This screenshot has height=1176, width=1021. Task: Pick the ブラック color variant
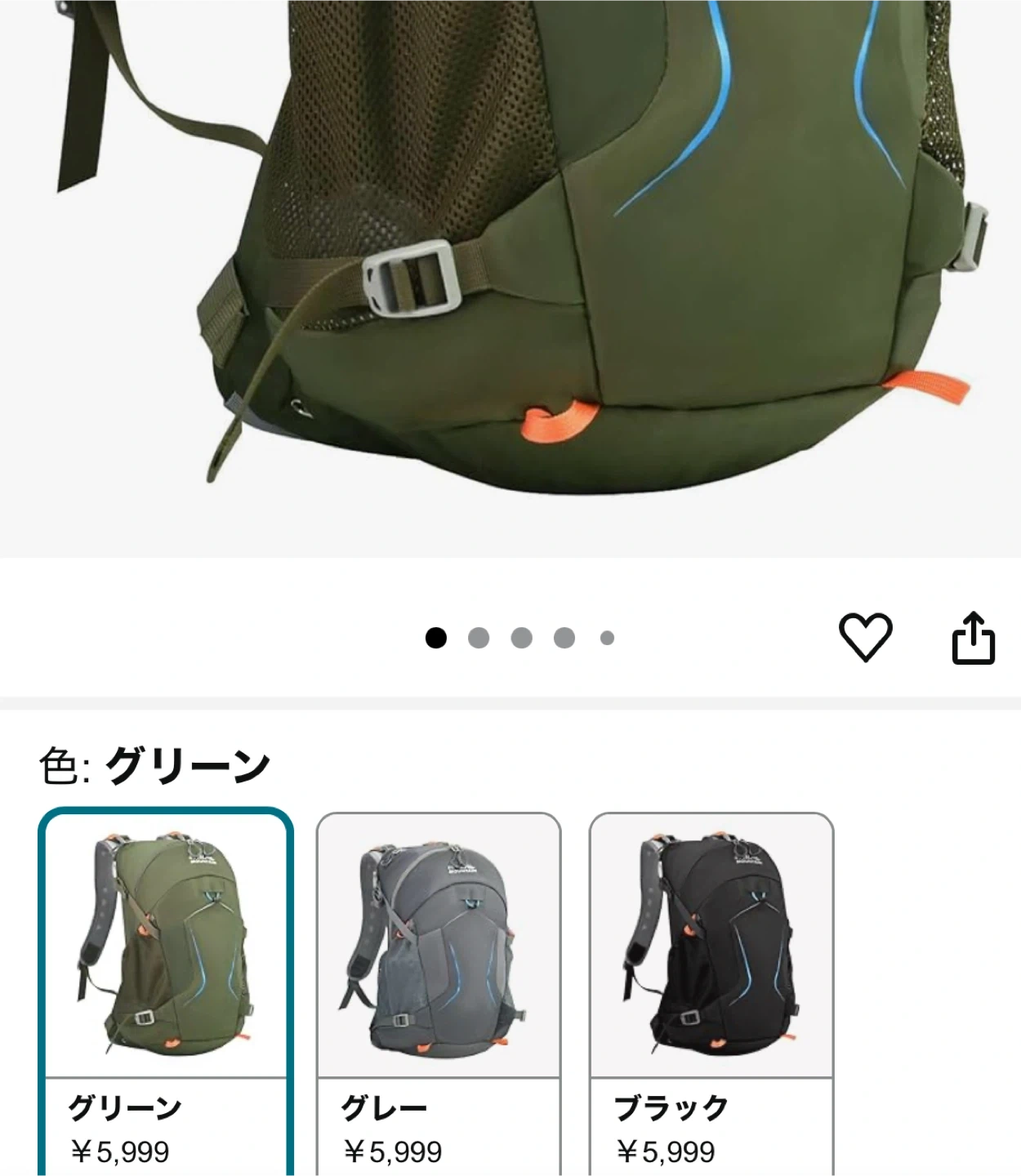click(x=711, y=992)
